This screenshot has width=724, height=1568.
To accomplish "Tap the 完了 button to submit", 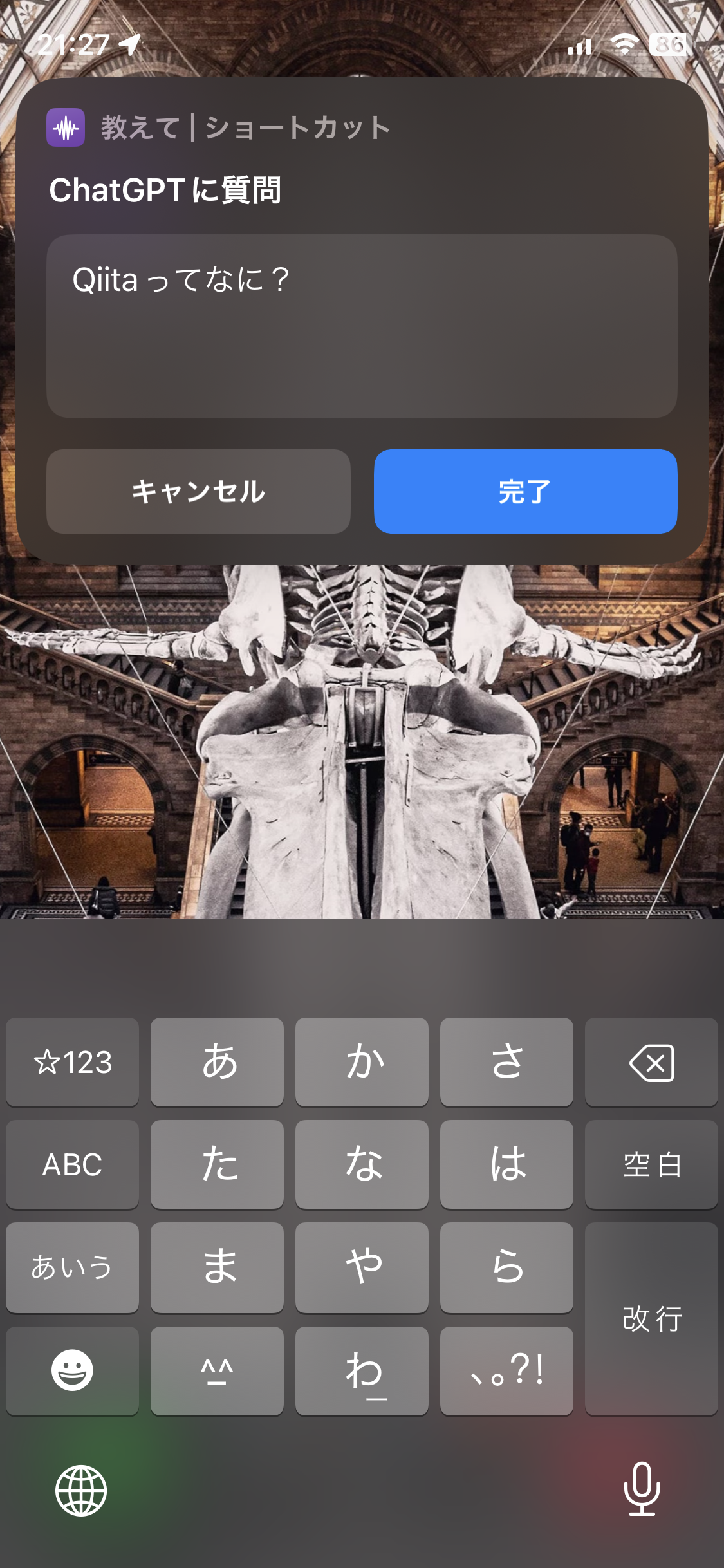I will tap(525, 491).
